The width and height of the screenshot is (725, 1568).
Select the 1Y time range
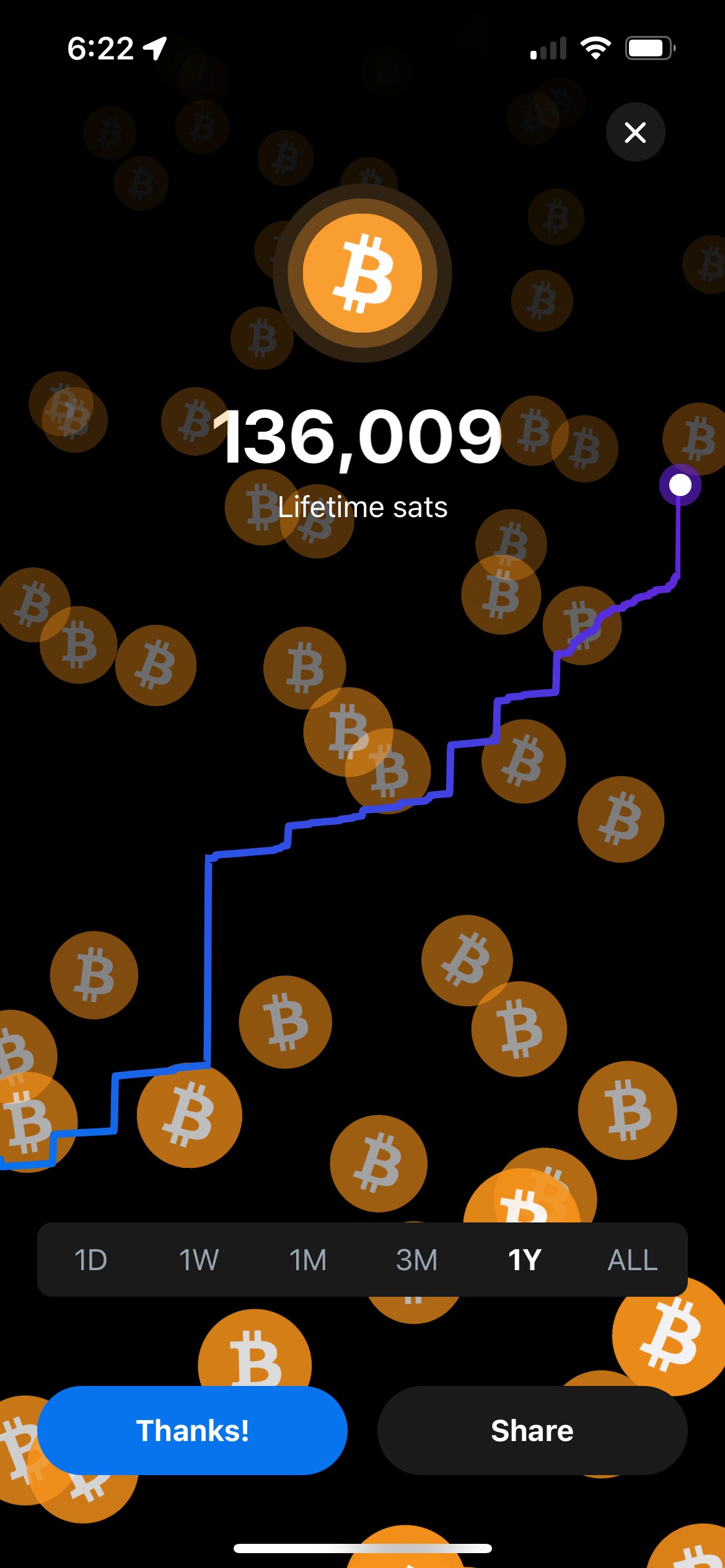point(525,1260)
